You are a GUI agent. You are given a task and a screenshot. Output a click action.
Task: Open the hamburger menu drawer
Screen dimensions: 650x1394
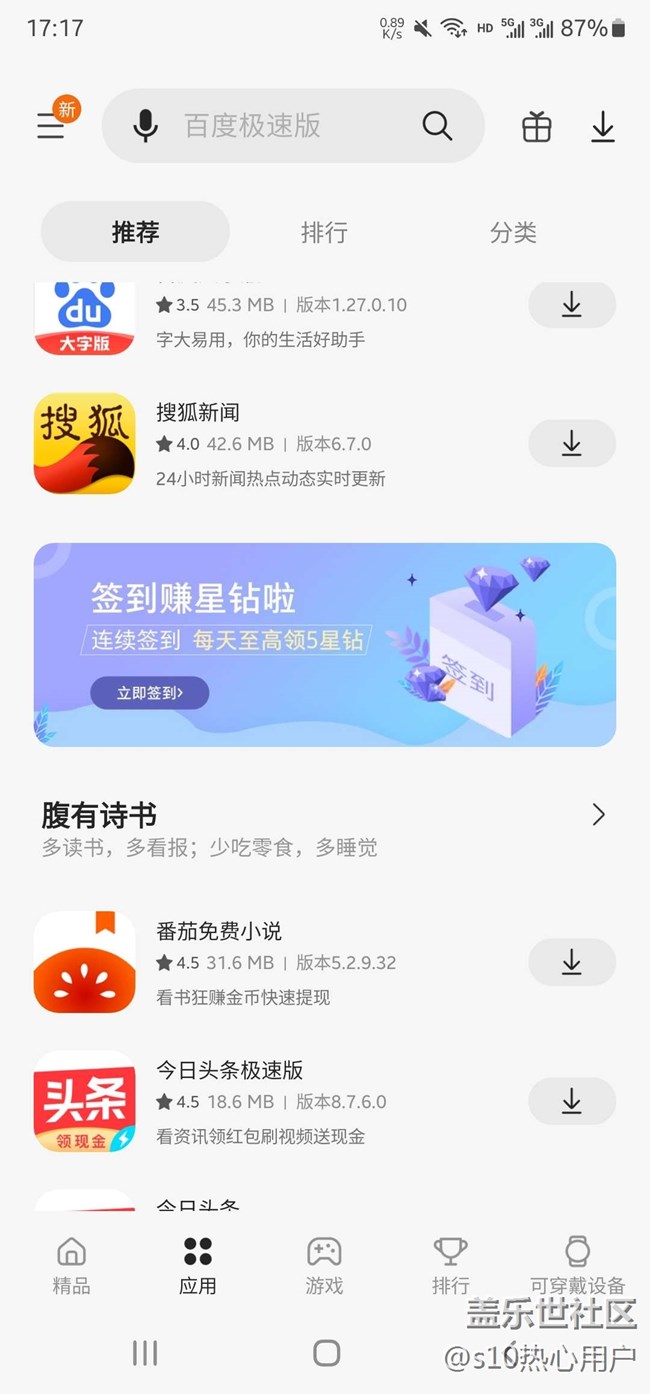pos(51,126)
